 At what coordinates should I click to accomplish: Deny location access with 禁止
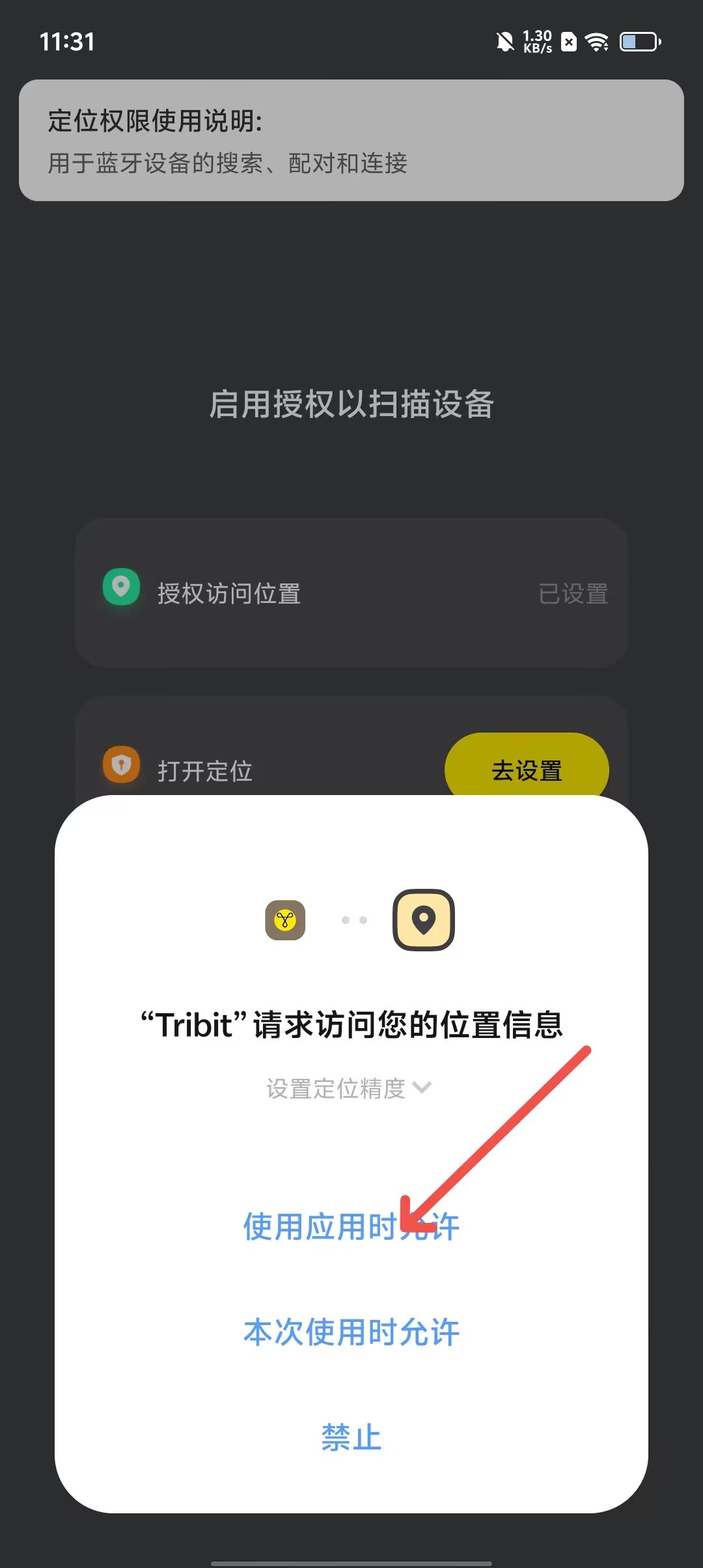coord(351,1438)
